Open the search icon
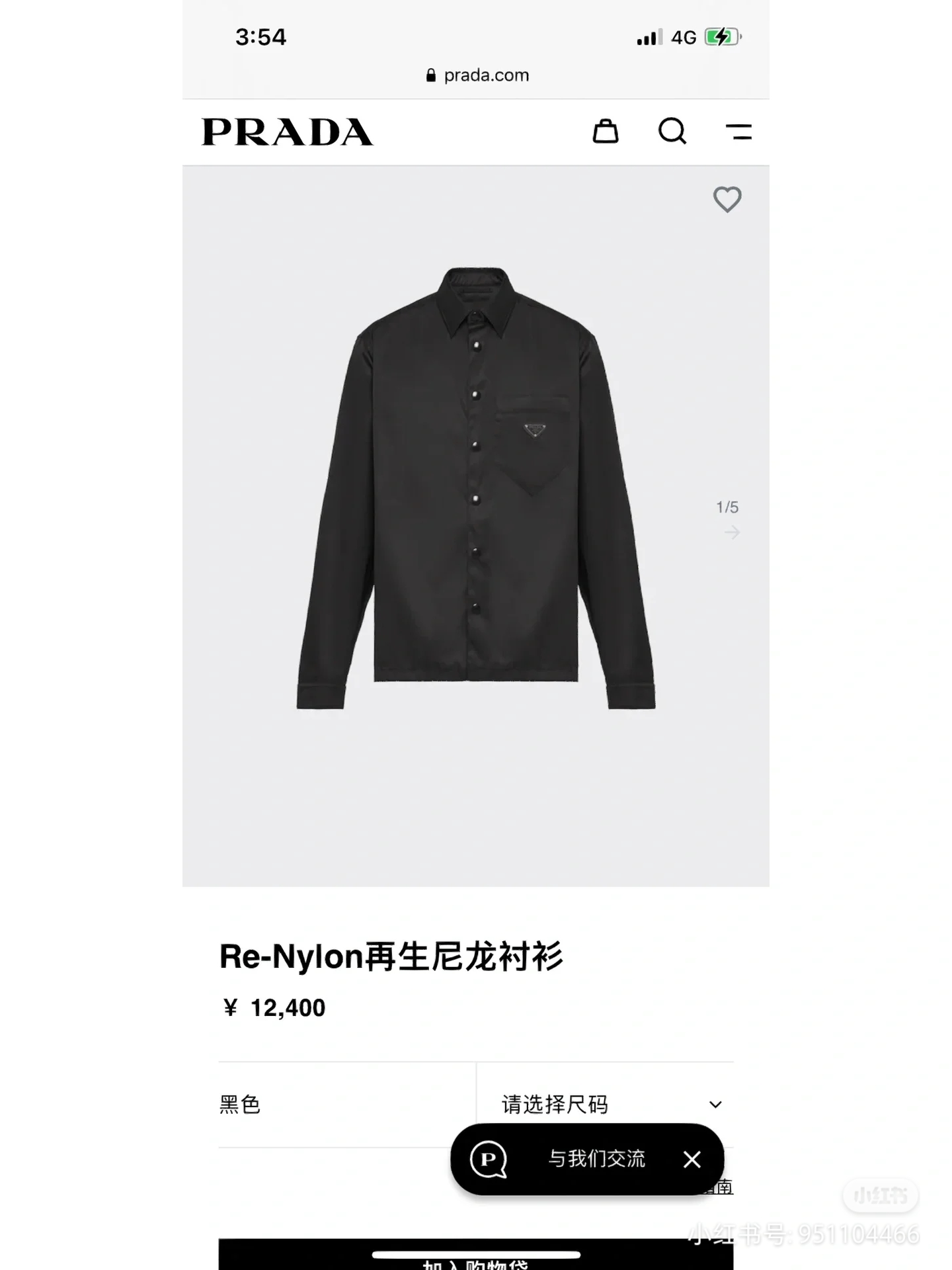Image resolution: width=952 pixels, height=1270 pixels. [x=672, y=132]
